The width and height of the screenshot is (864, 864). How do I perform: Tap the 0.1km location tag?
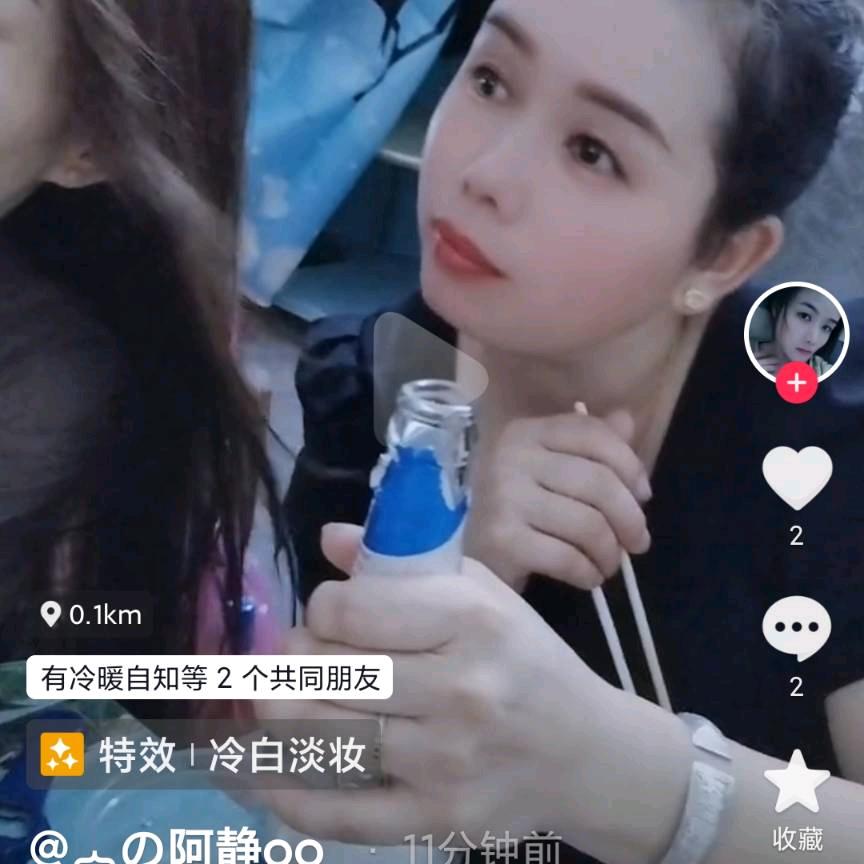click(91, 614)
